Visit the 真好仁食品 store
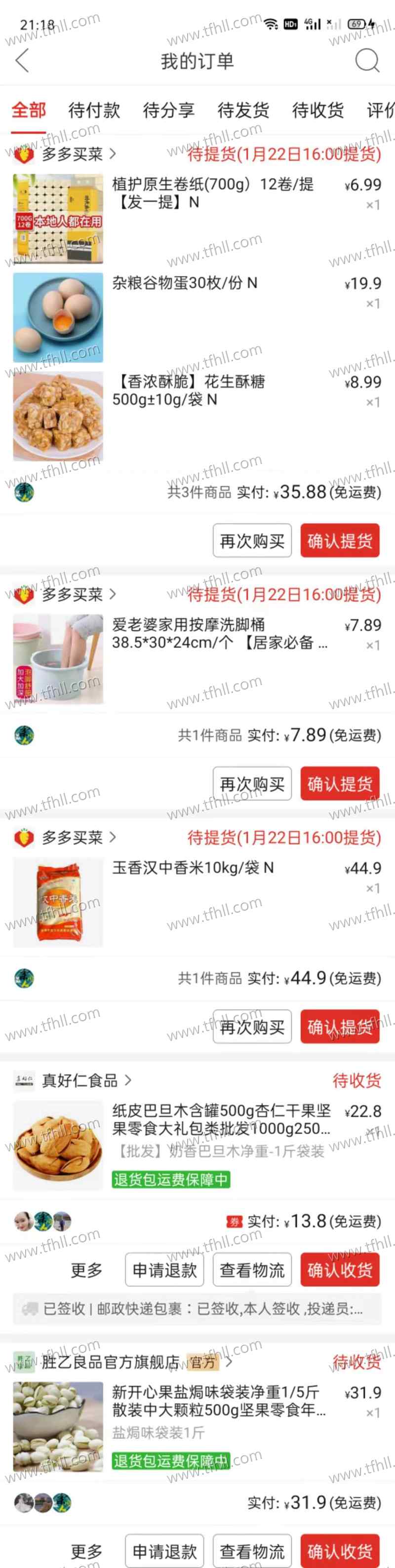This screenshot has height=1568, width=395. click(x=79, y=1080)
